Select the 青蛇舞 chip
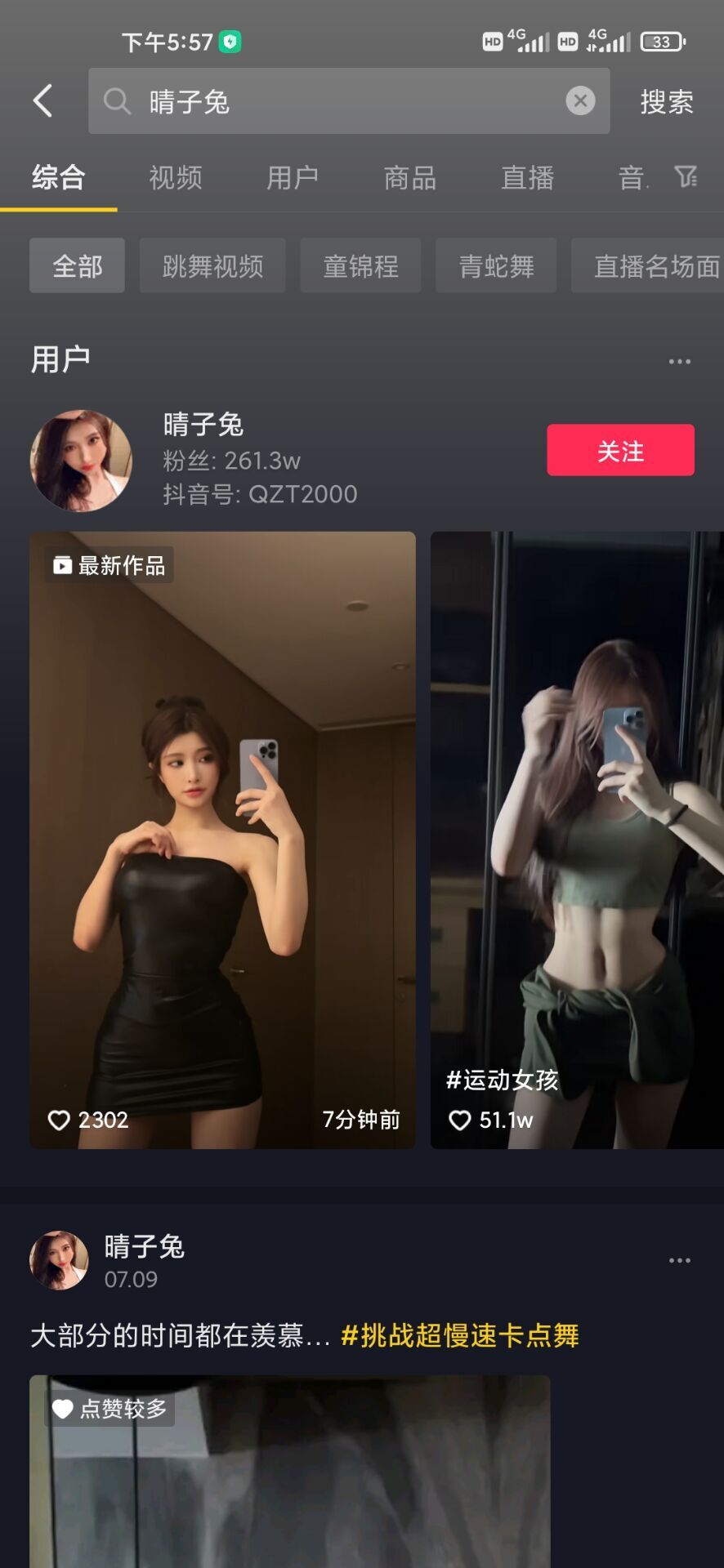The image size is (724, 1568). coord(496,265)
